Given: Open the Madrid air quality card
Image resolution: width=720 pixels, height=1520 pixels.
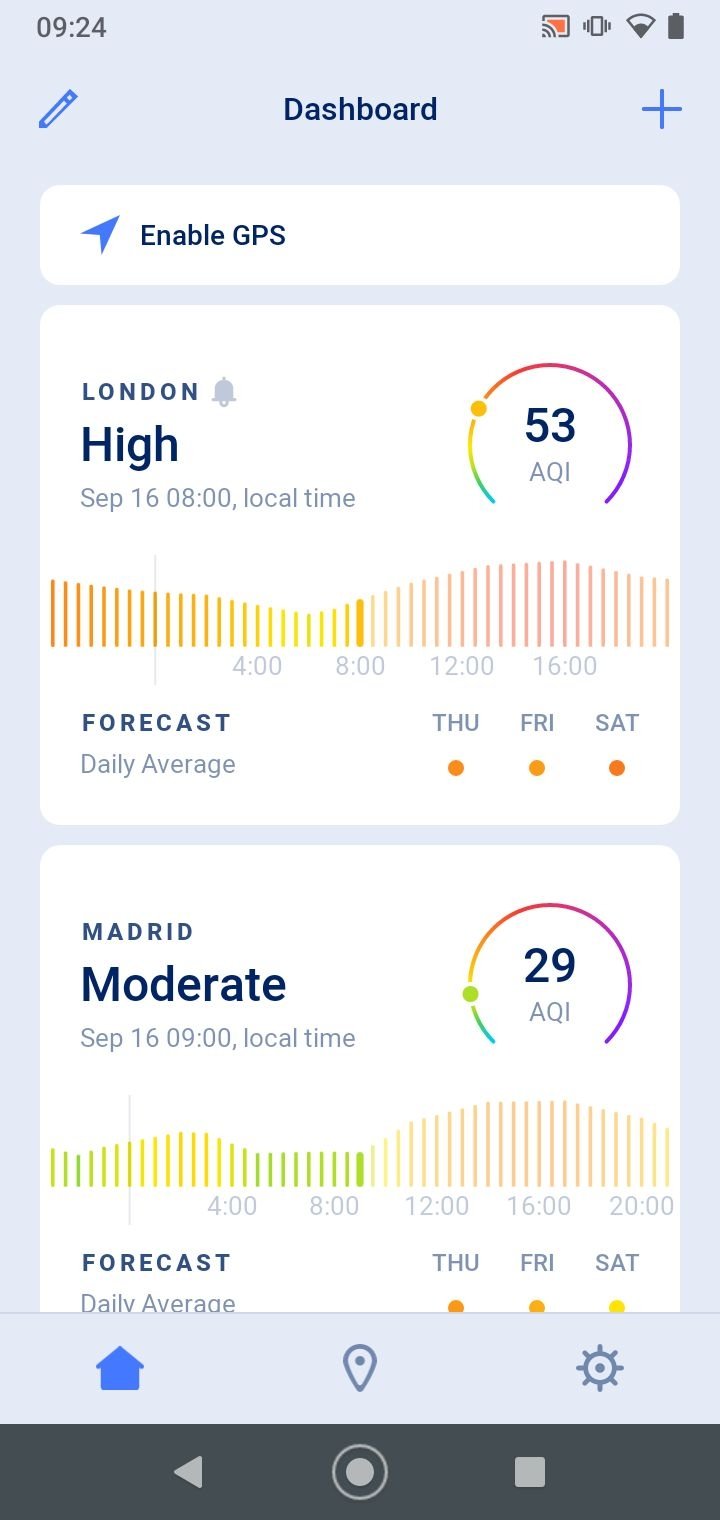Looking at the screenshot, I should pyautogui.click(x=360, y=1080).
